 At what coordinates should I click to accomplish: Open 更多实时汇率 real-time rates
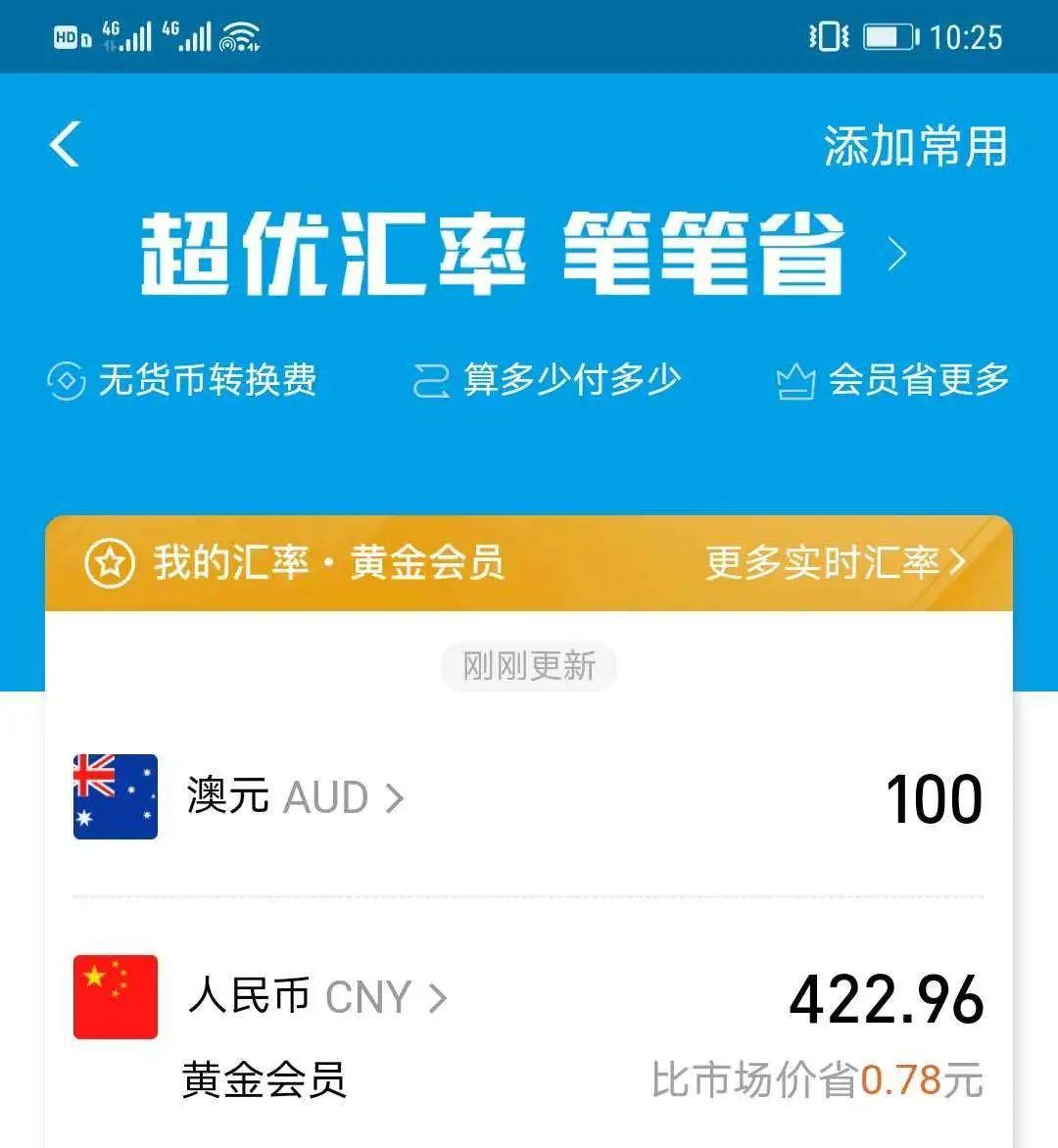tap(828, 563)
